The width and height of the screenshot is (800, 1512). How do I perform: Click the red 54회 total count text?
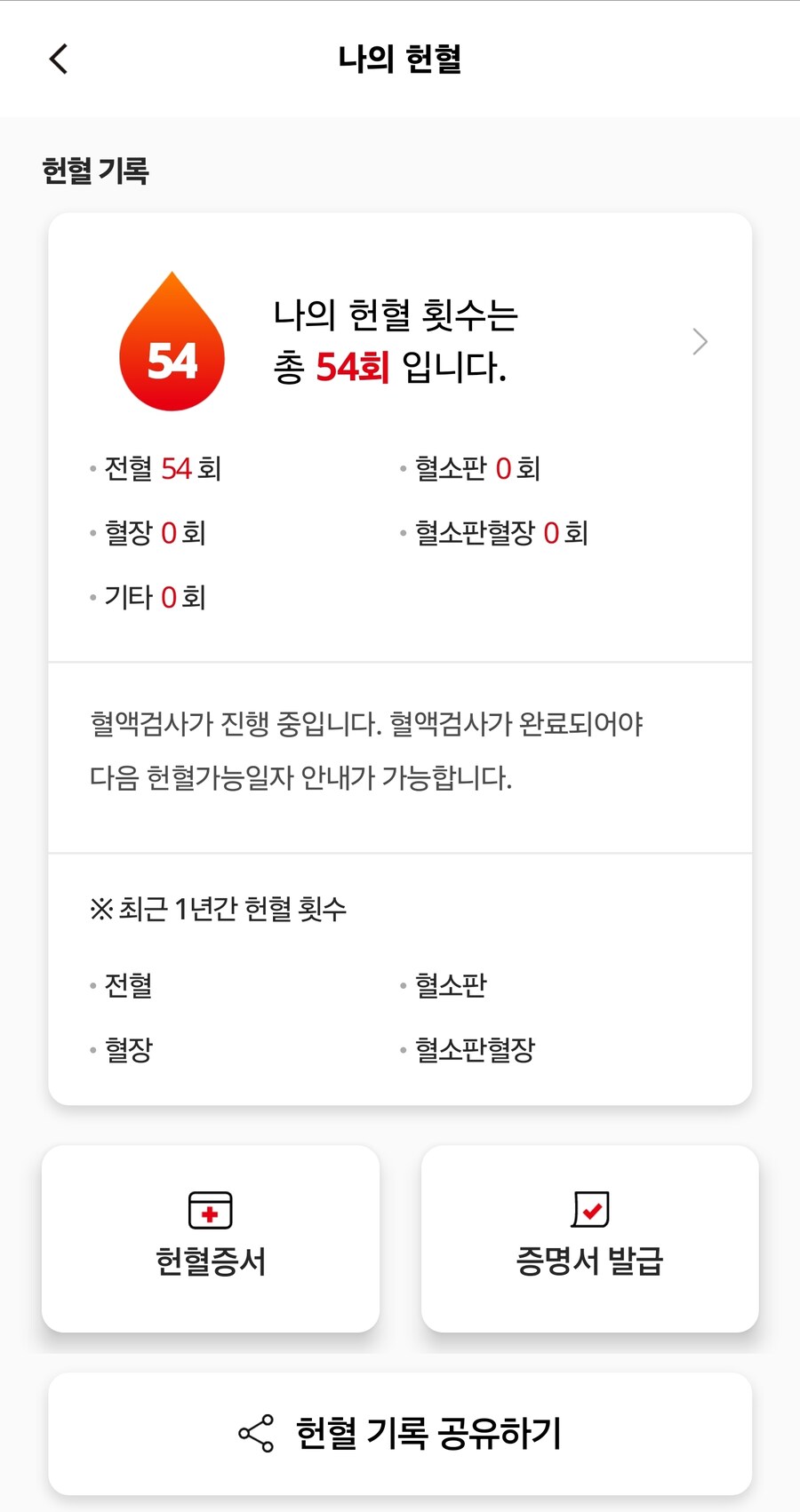click(x=357, y=368)
